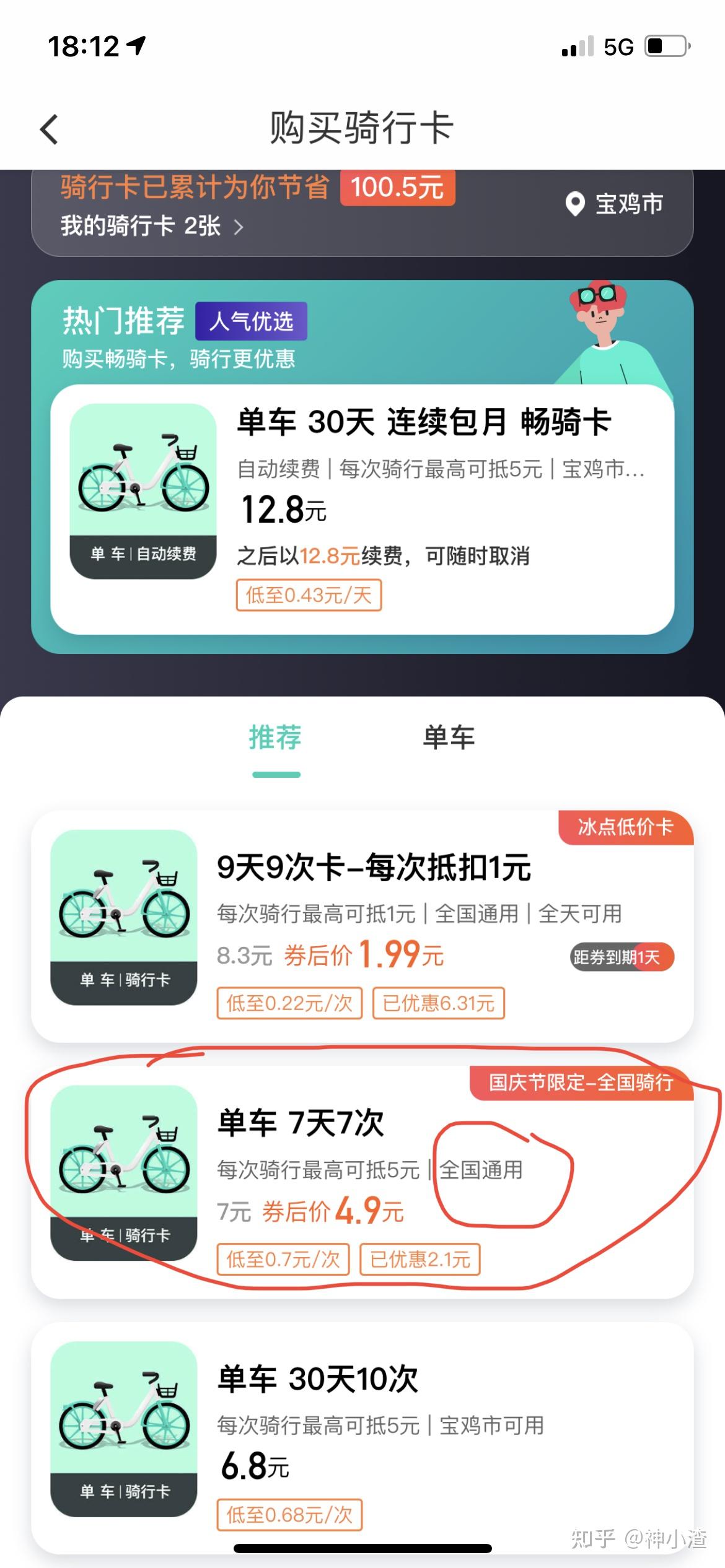Image resolution: width=725 pixels, height=1568 pixels.
Task: Open 我的骑行卡 2张
Action: 152,226
